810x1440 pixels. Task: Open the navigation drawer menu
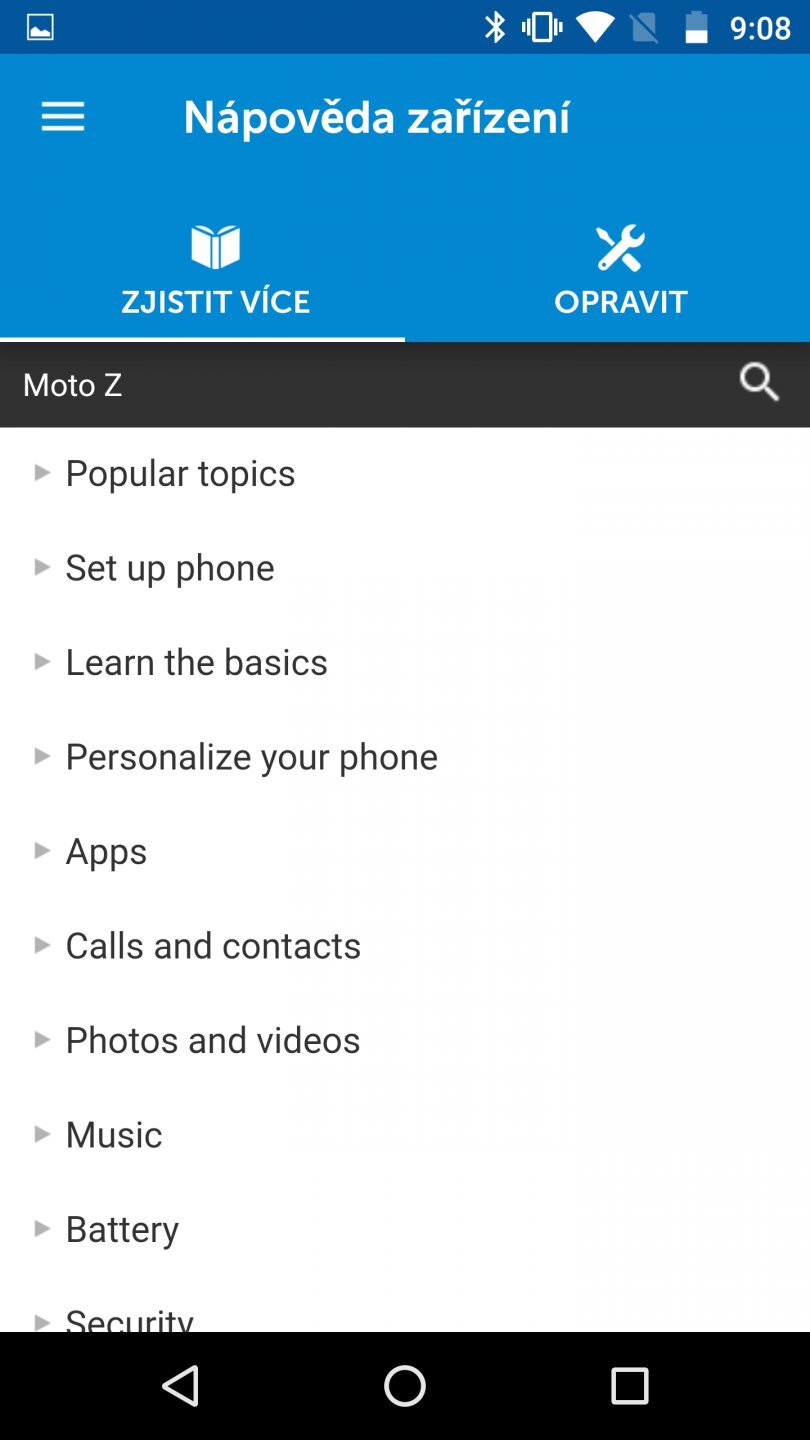pos(62,116)
